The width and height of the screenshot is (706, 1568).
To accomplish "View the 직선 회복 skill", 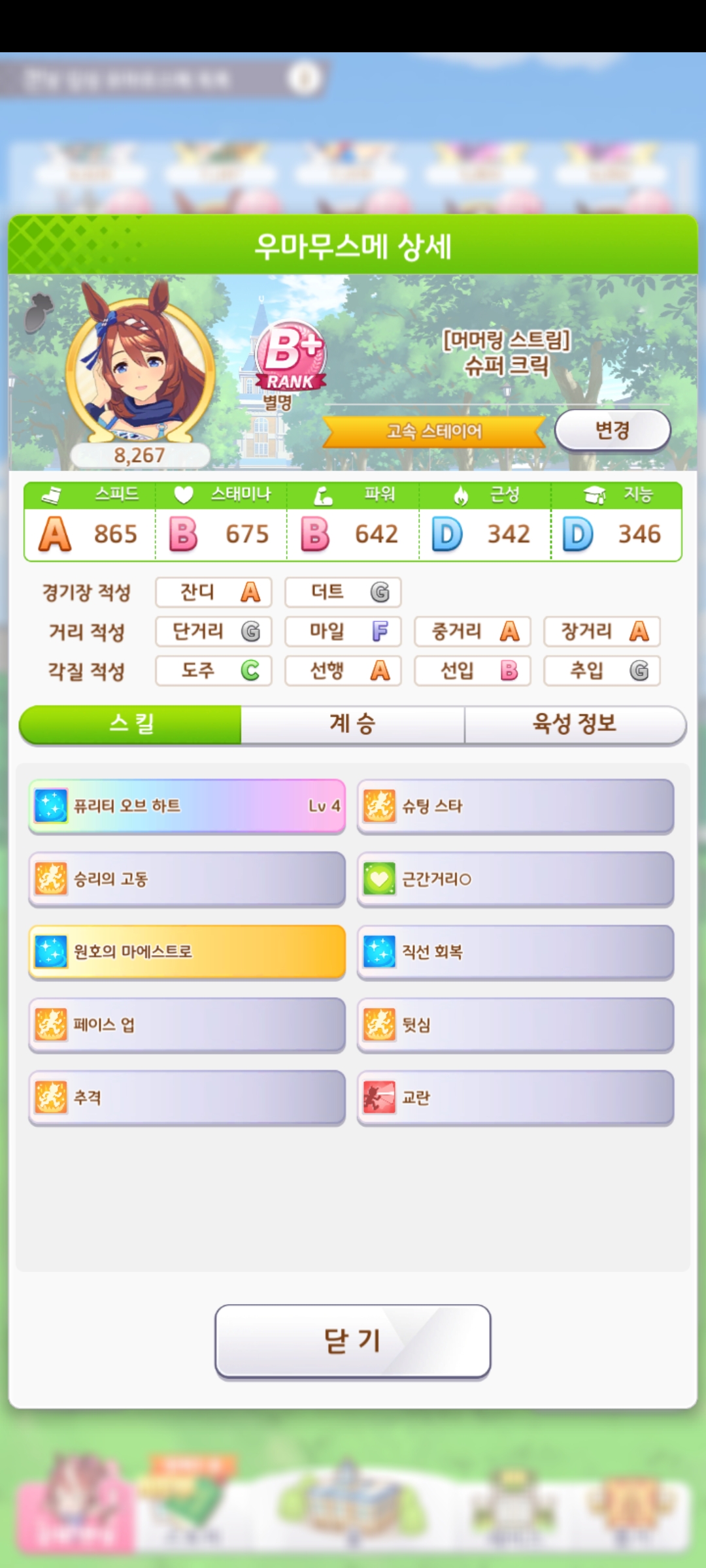I will (515, 951).
